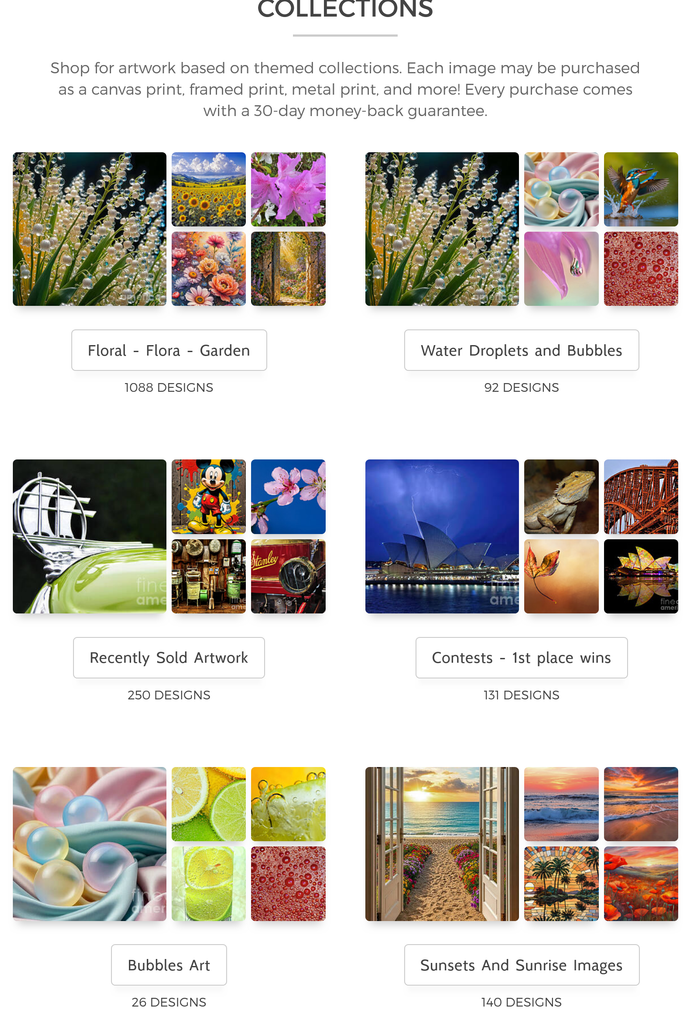Screen dimensions: 688x1024
Task: Tap the beach doorway sunset image
Action: 442,843
